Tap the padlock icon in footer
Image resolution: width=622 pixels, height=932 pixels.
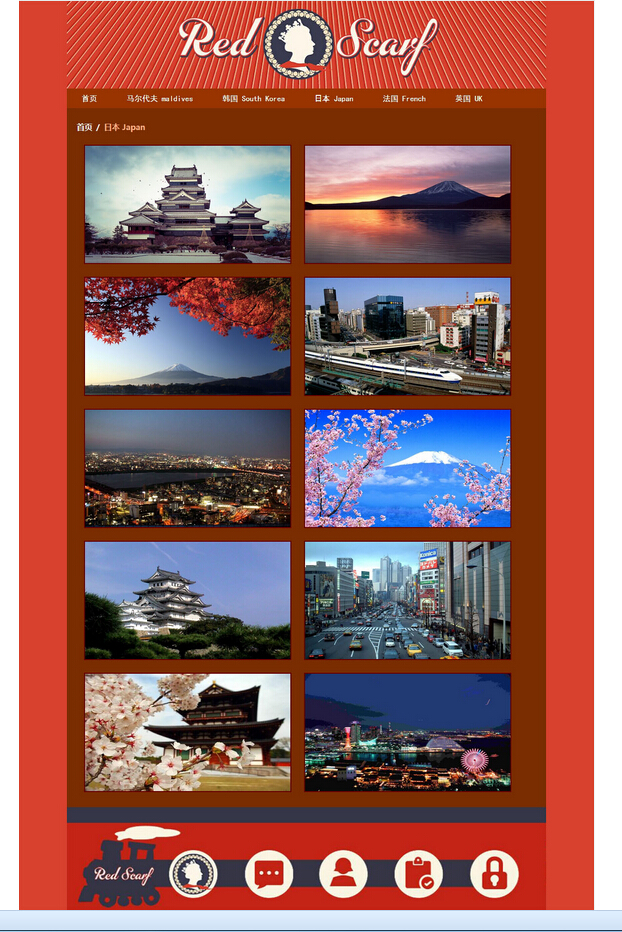coord(494,873)
